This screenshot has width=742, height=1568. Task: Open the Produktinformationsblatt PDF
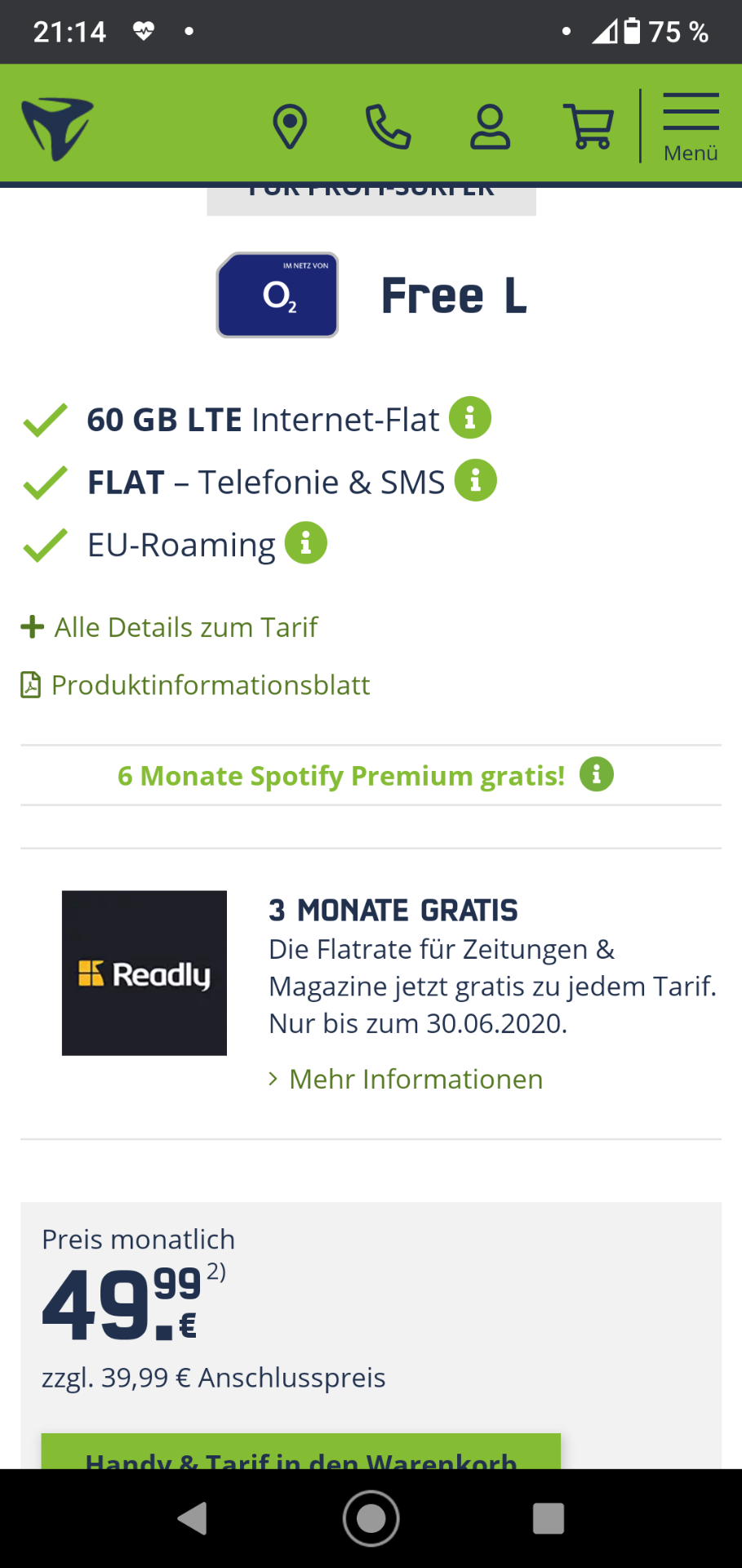tap(195, 684)
